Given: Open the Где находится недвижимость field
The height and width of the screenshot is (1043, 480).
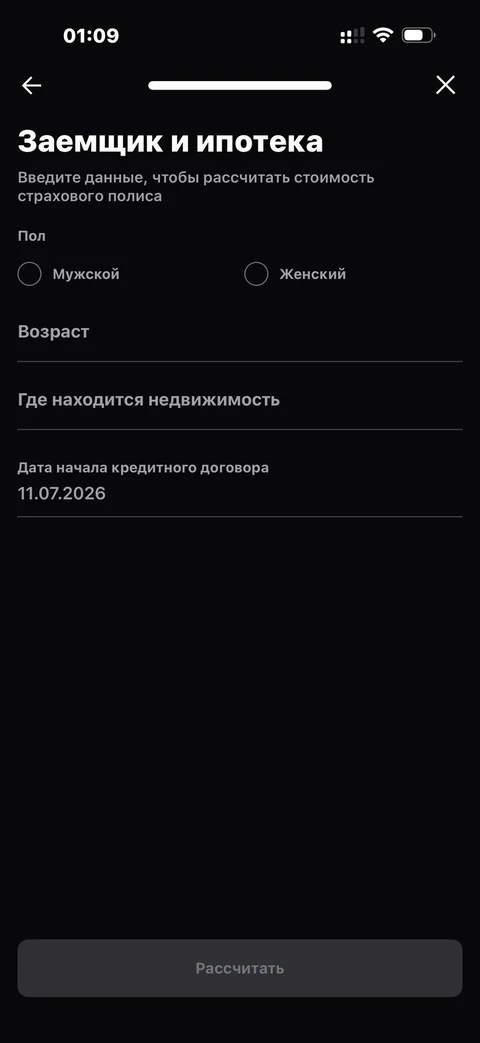Looking at the screenshot, I should click(x=240, y=400).
